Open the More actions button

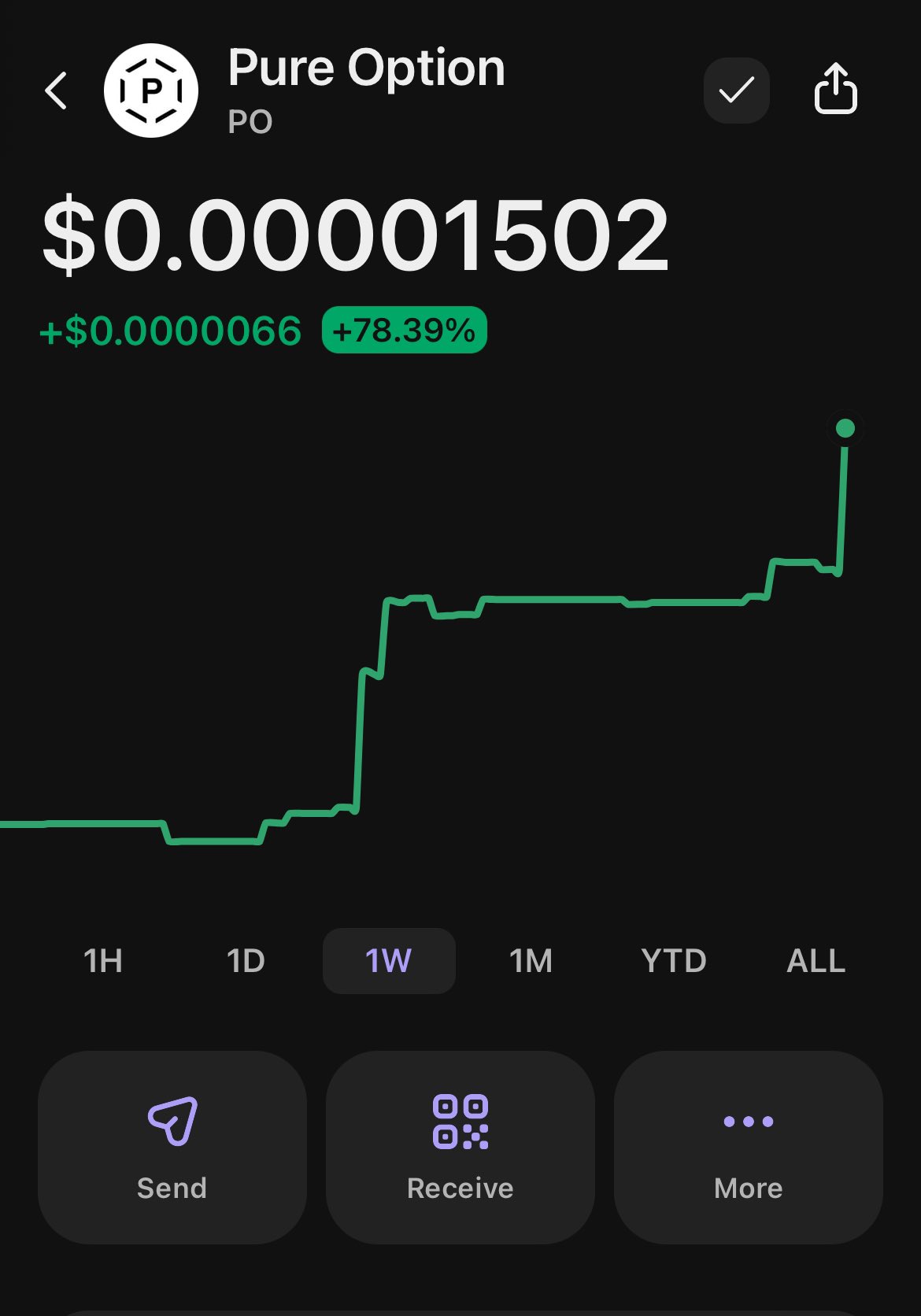point(749,1147)
